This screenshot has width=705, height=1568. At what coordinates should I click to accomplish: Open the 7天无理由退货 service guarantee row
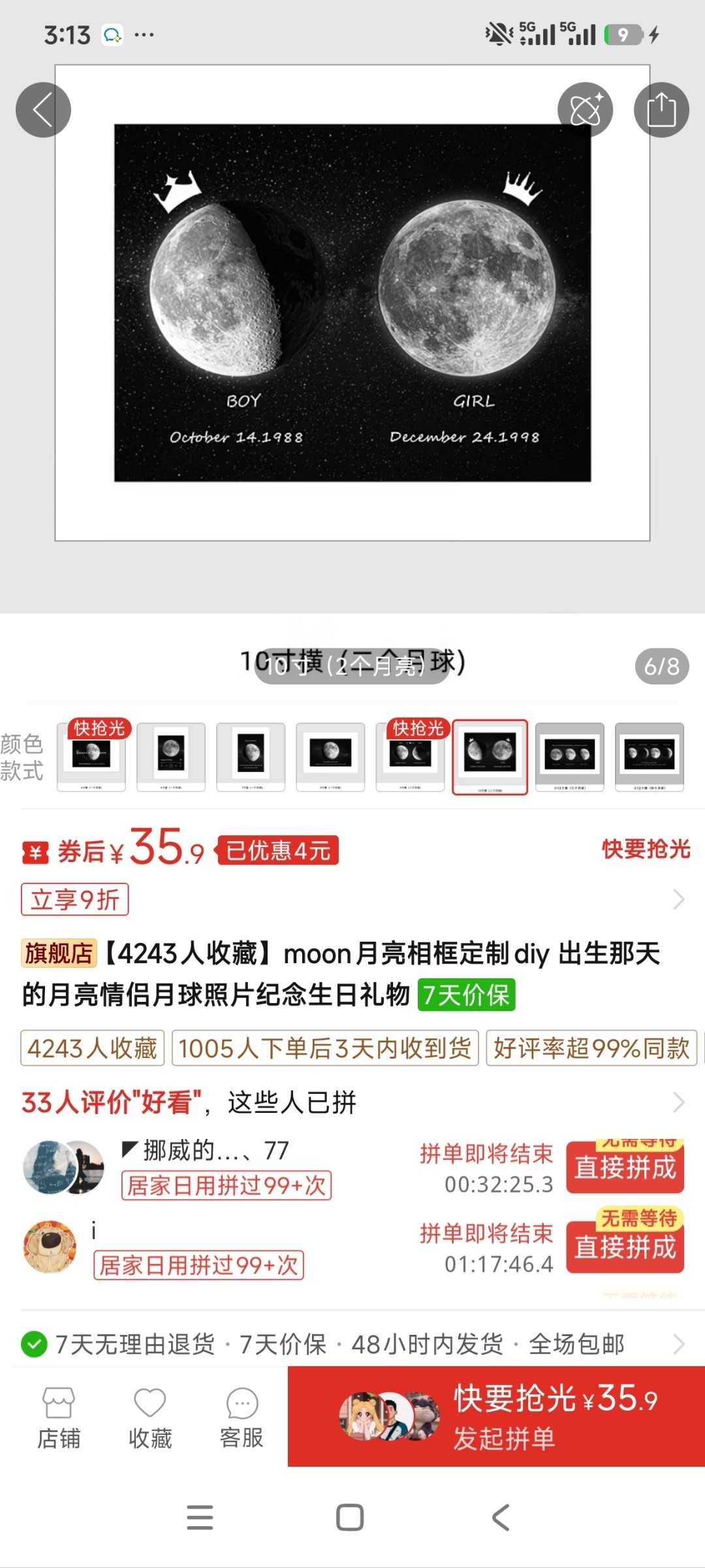(352, 1344)
